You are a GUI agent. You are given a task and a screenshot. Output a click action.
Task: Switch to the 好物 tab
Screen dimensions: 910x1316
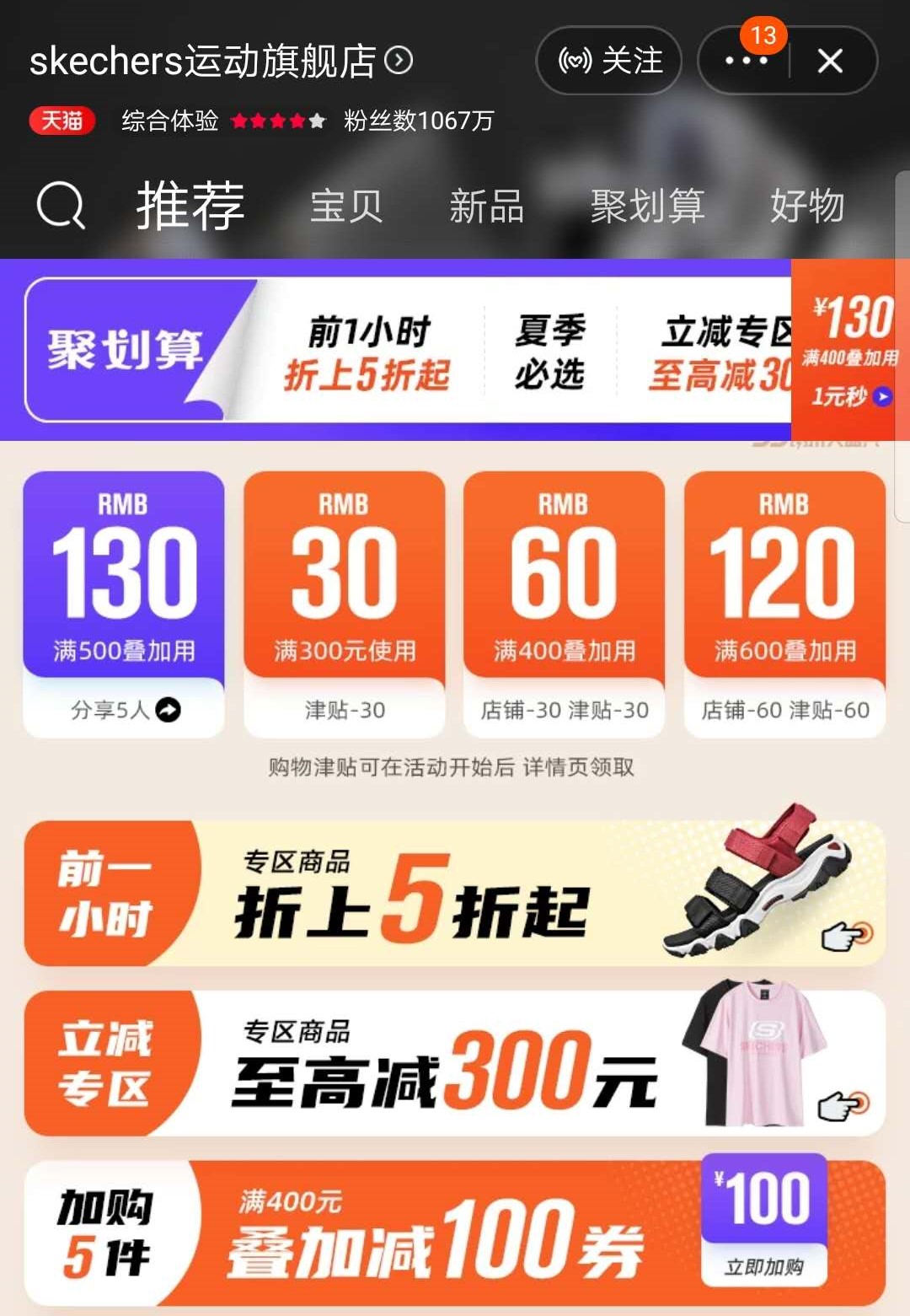(806, 207)
